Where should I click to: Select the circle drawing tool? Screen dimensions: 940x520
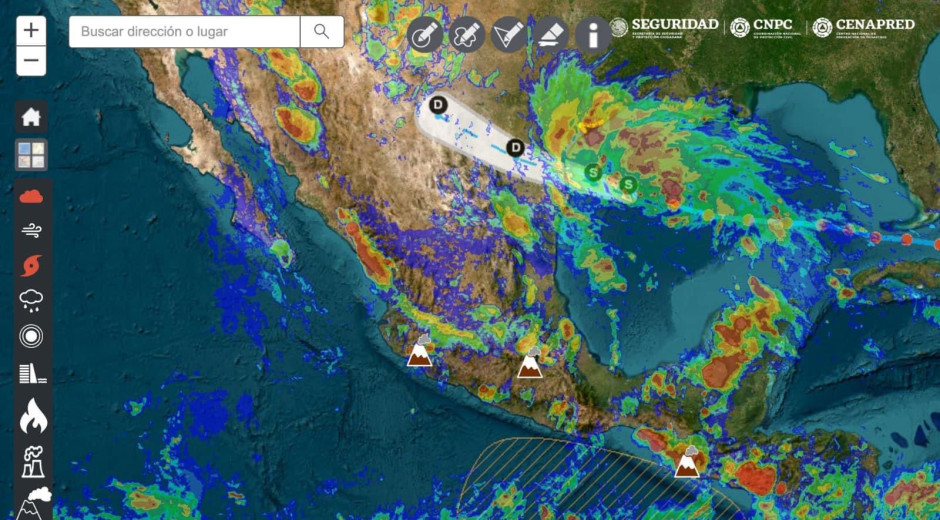(425, 35)
